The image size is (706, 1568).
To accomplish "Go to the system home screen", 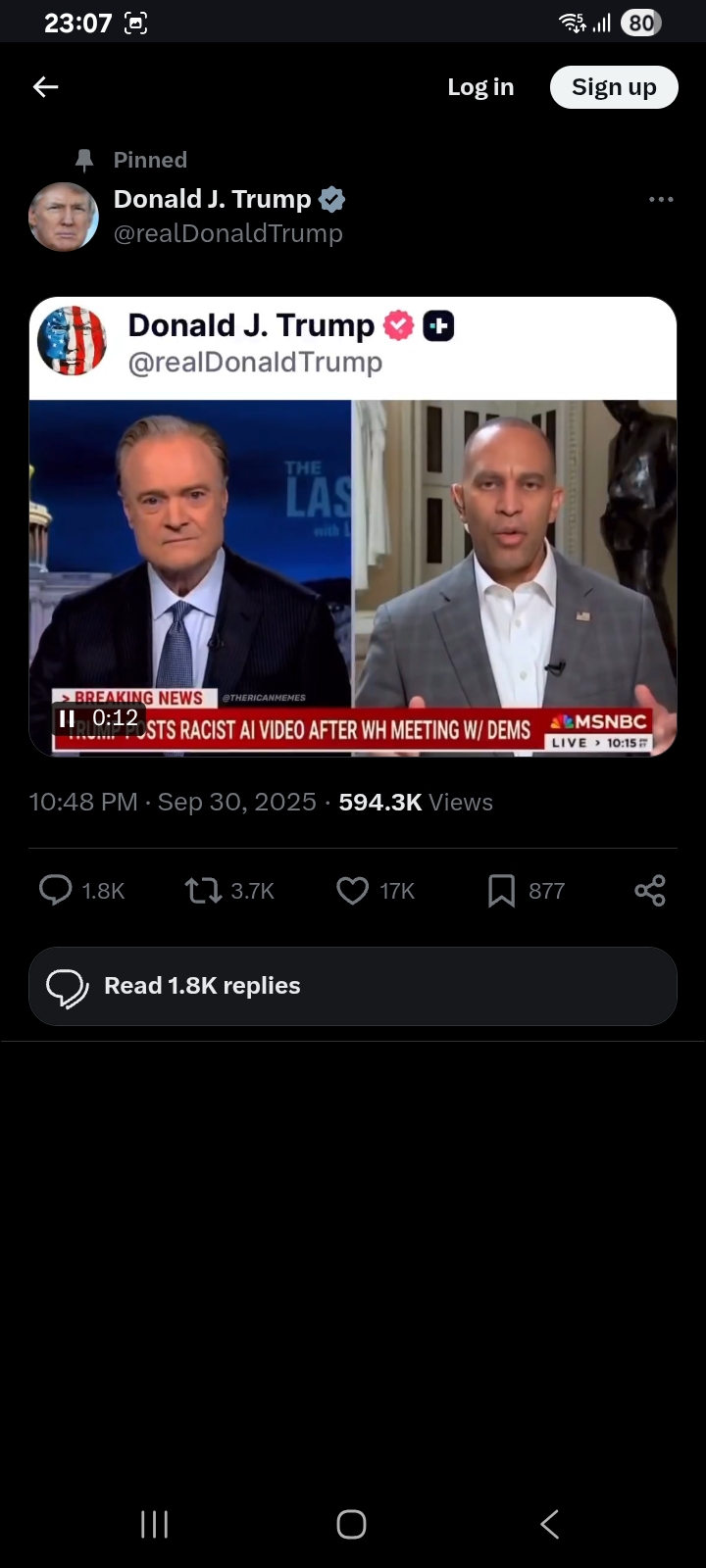I will 352,1524.
